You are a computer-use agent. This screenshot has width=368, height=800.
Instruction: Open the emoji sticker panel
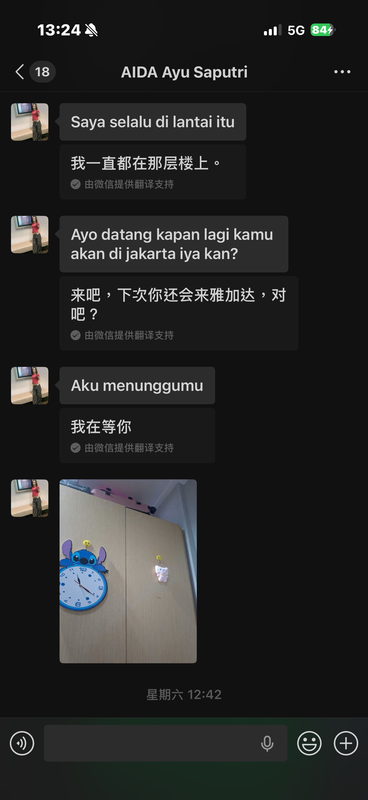tap(309, 743)
